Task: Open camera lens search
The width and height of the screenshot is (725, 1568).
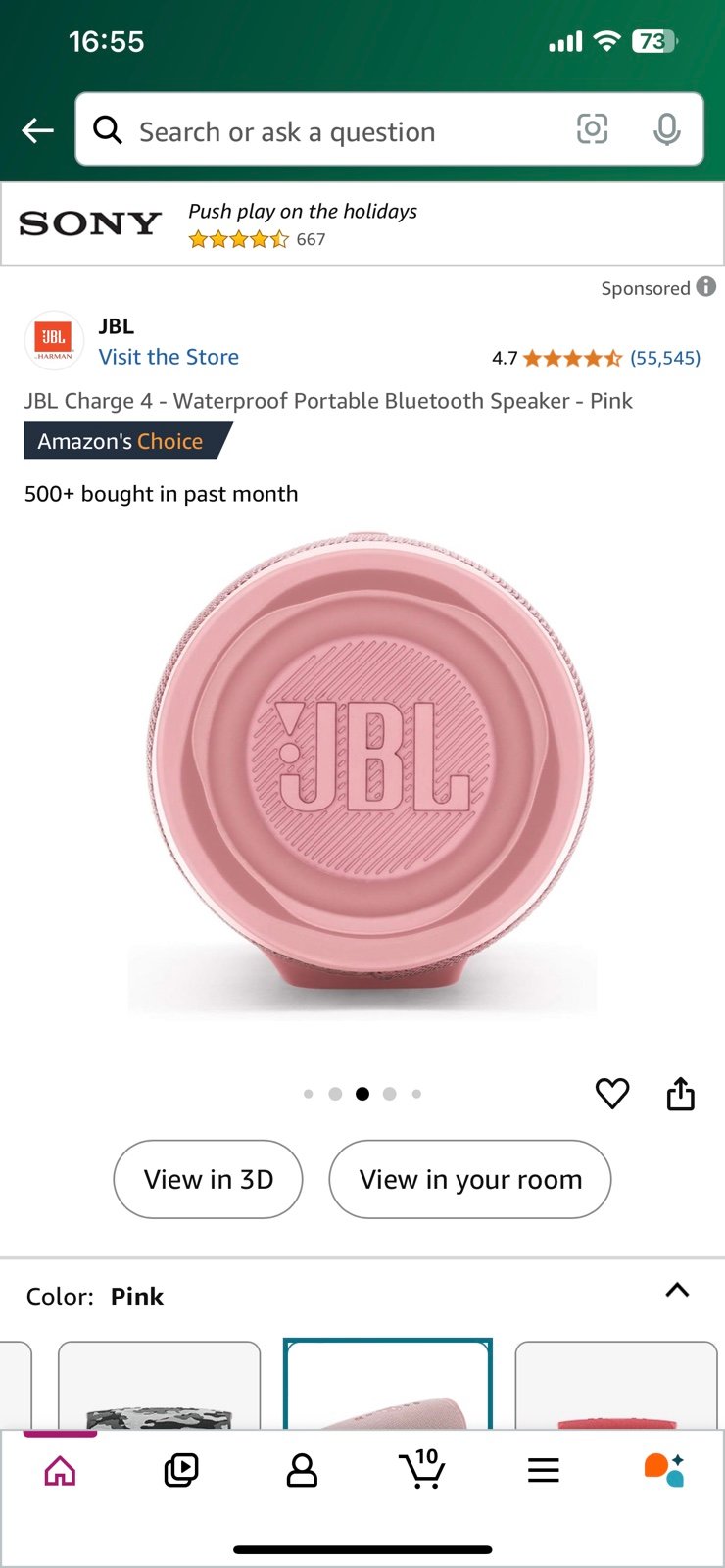Action: [592, 129]
